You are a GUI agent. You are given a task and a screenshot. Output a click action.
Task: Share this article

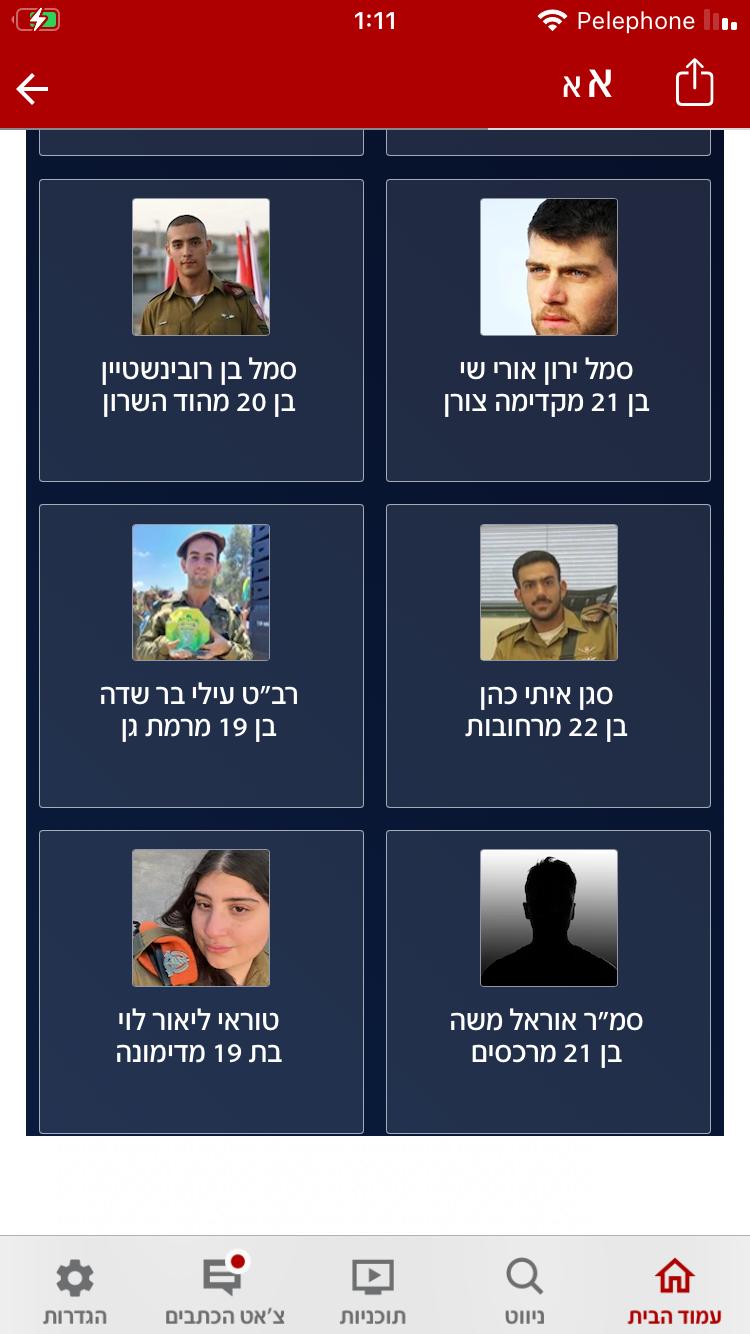pyautogui.click(x=694, y=84)
